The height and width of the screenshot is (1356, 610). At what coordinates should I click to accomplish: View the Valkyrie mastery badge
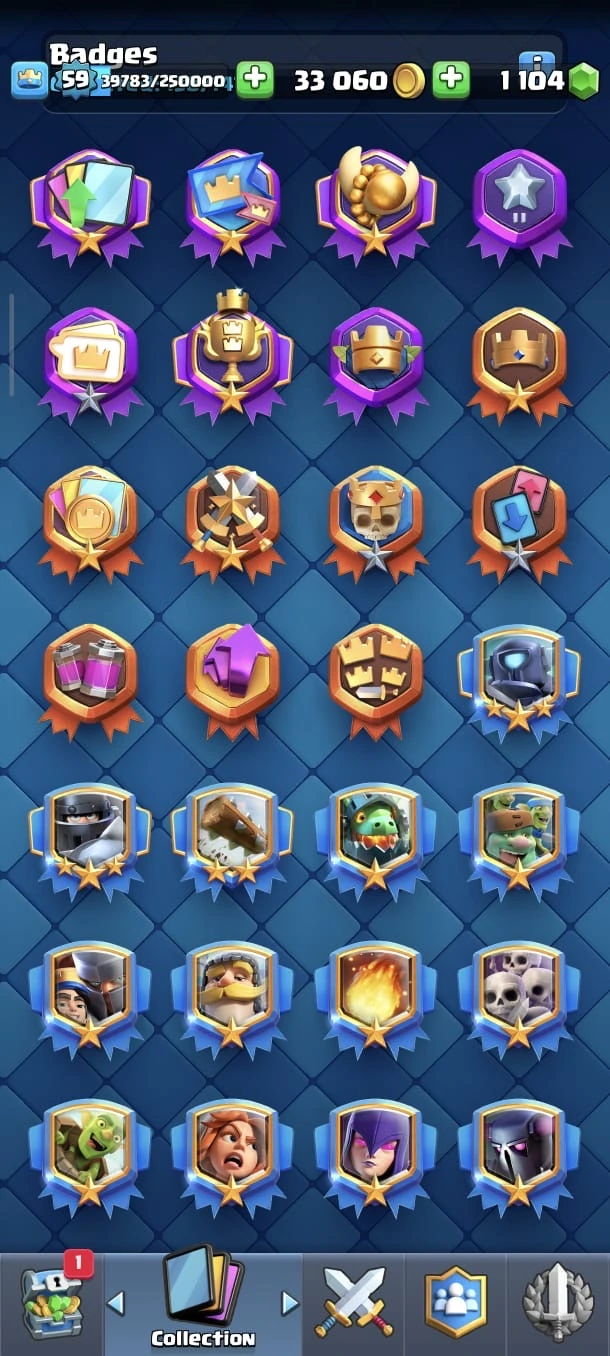tap(232, 1148)
